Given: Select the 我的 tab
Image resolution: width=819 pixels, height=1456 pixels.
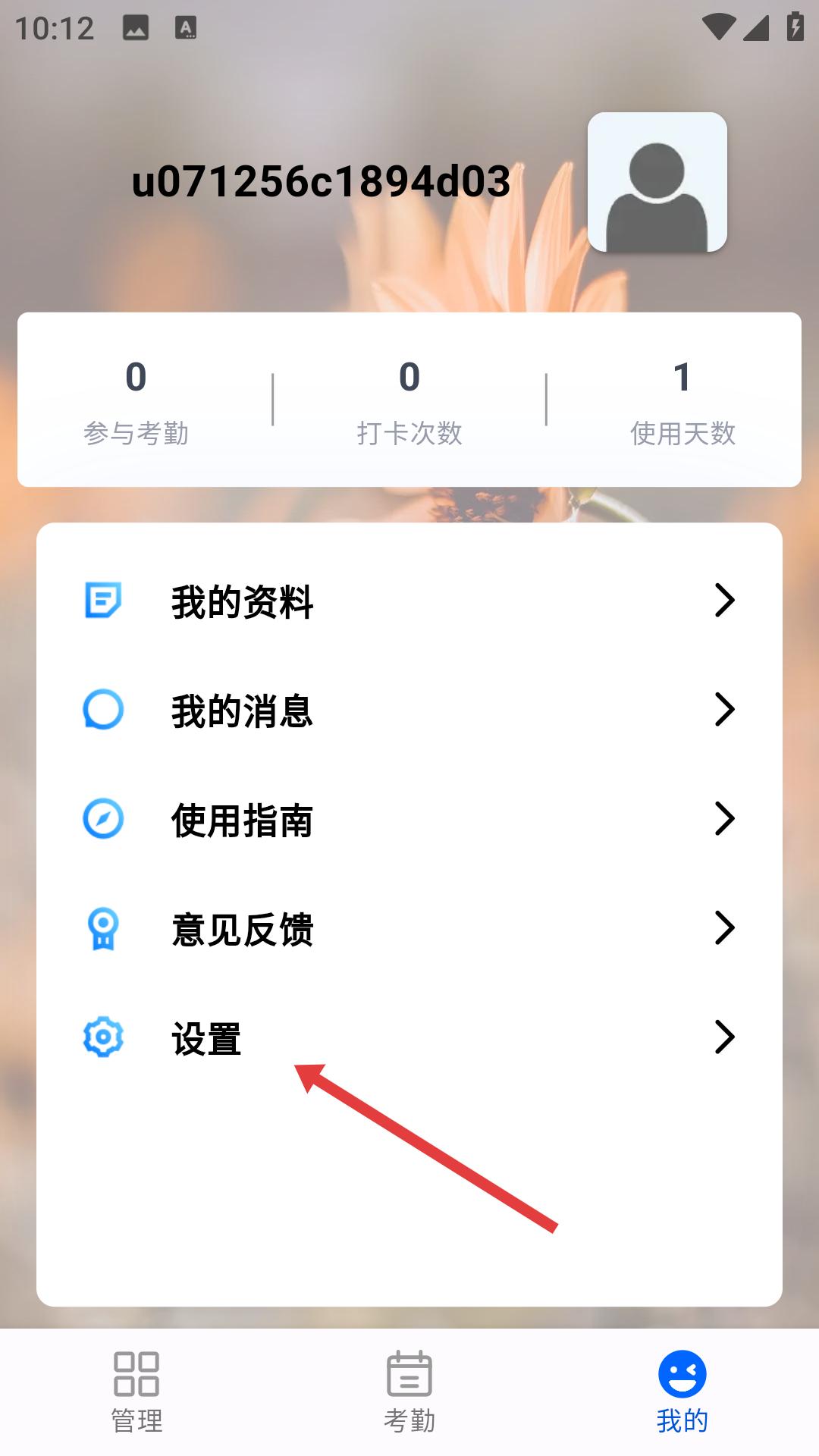Looking at the screenshot, I should (x=682, y=1392).
